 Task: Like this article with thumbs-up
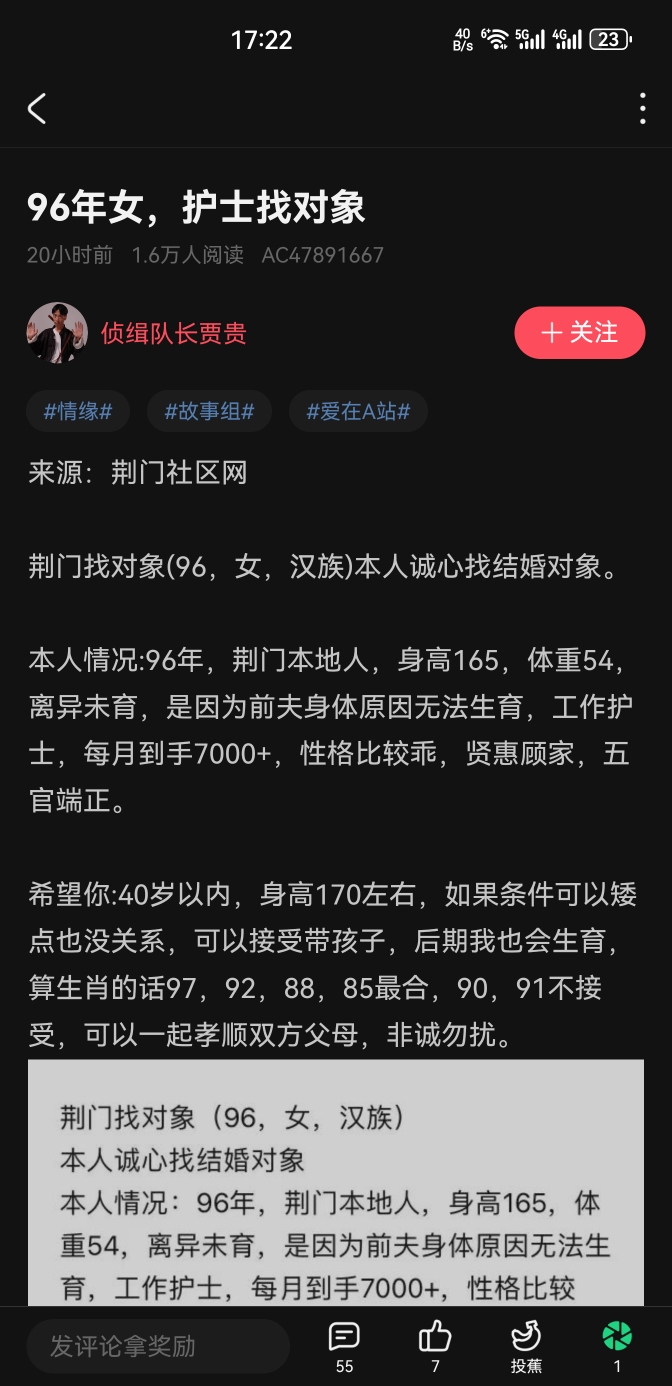(435, 1344)
